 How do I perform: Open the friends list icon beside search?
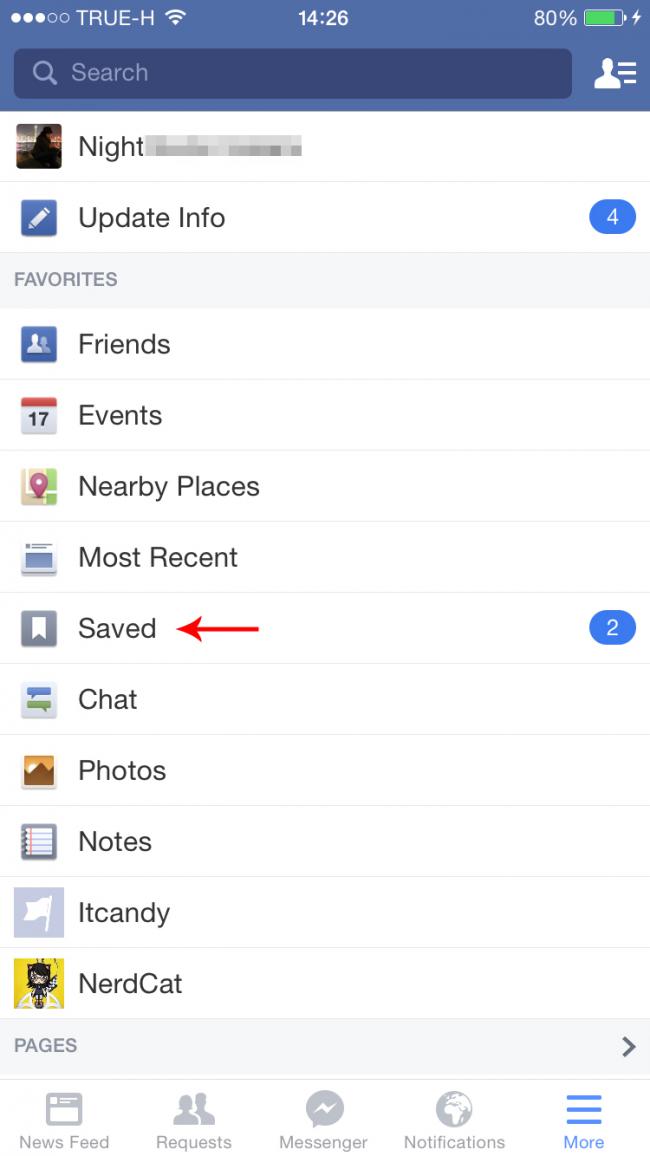614,73
